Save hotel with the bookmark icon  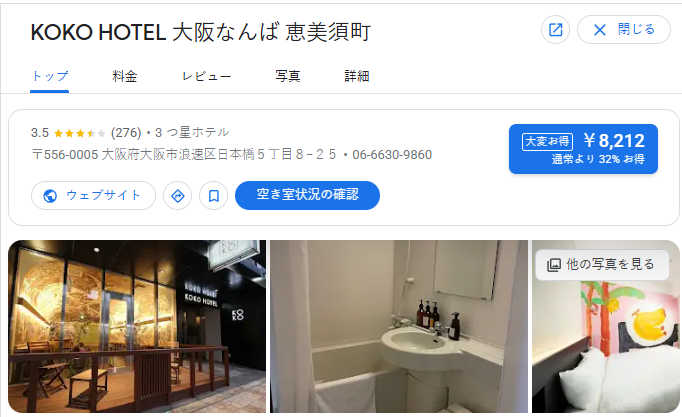pyautogui.click(x=213, y=195)
